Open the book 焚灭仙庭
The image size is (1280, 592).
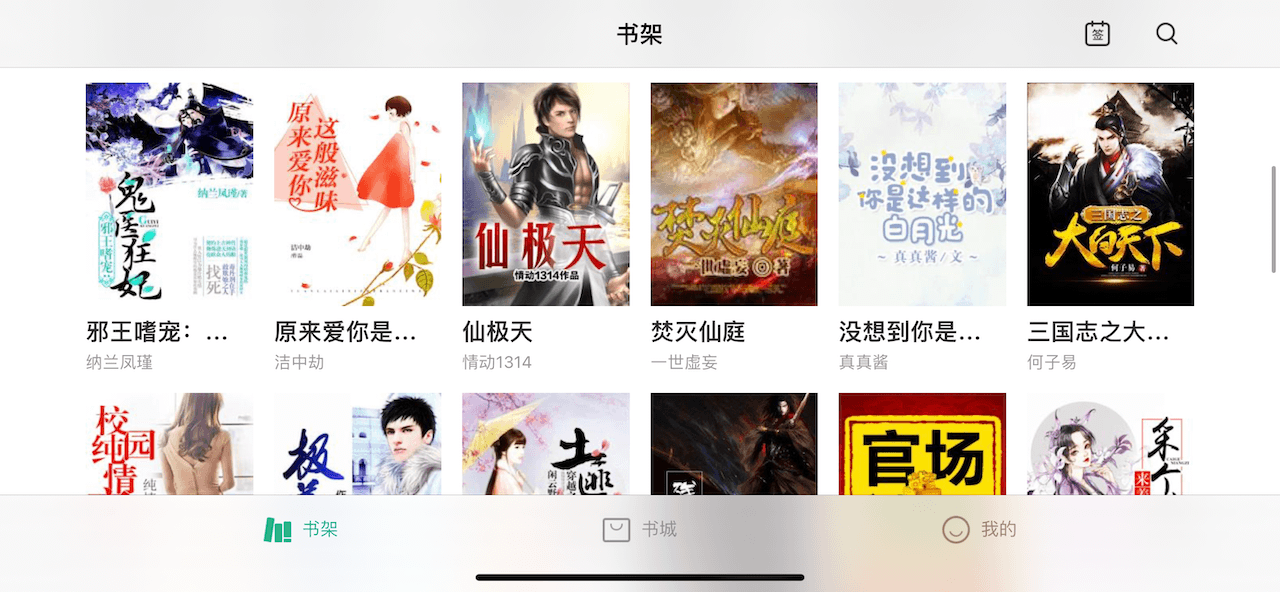click(x=734, y=194)
